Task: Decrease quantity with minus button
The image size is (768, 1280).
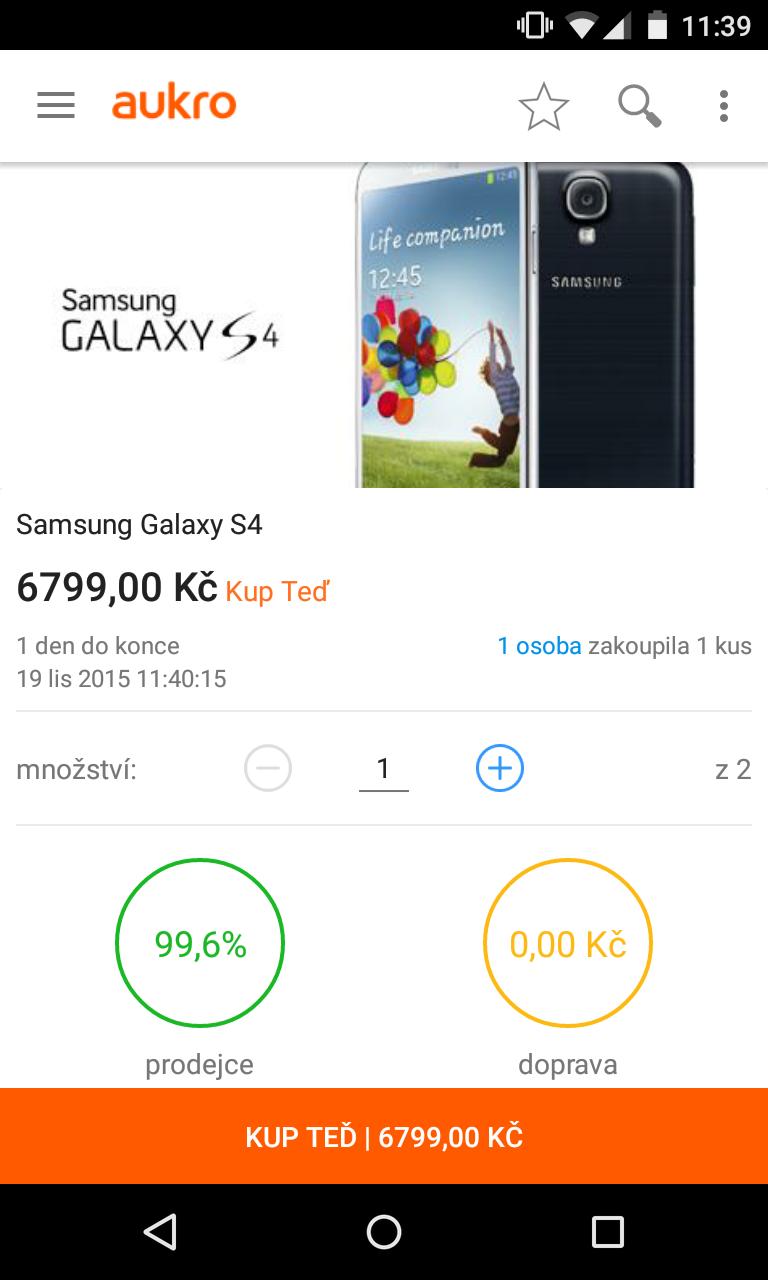Action: point(268,769)
